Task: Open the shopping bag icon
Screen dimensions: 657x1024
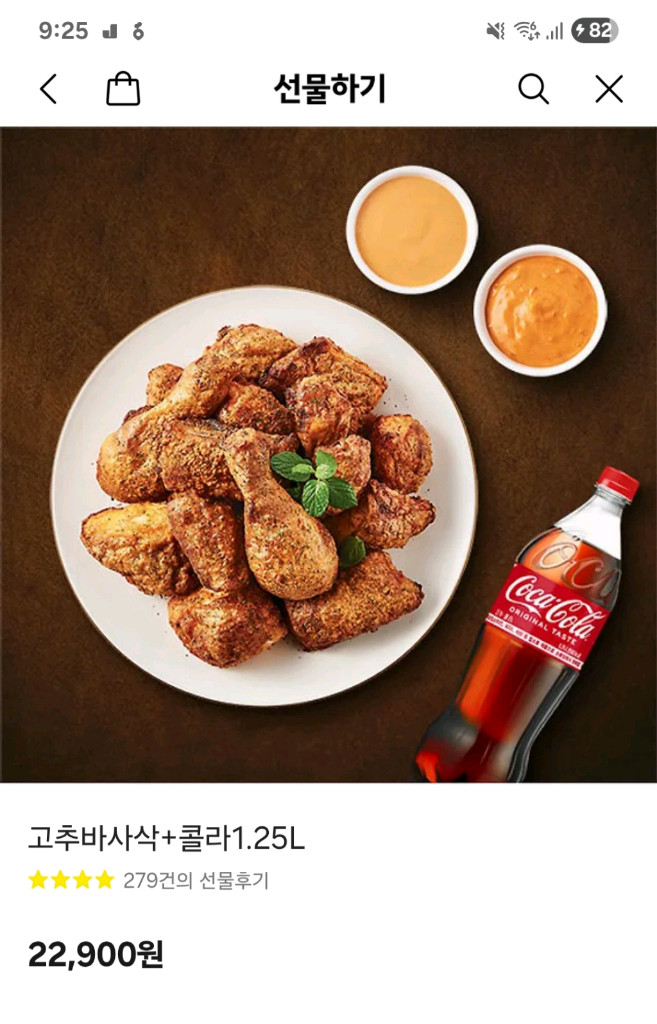Action: [x=123, y=89]
